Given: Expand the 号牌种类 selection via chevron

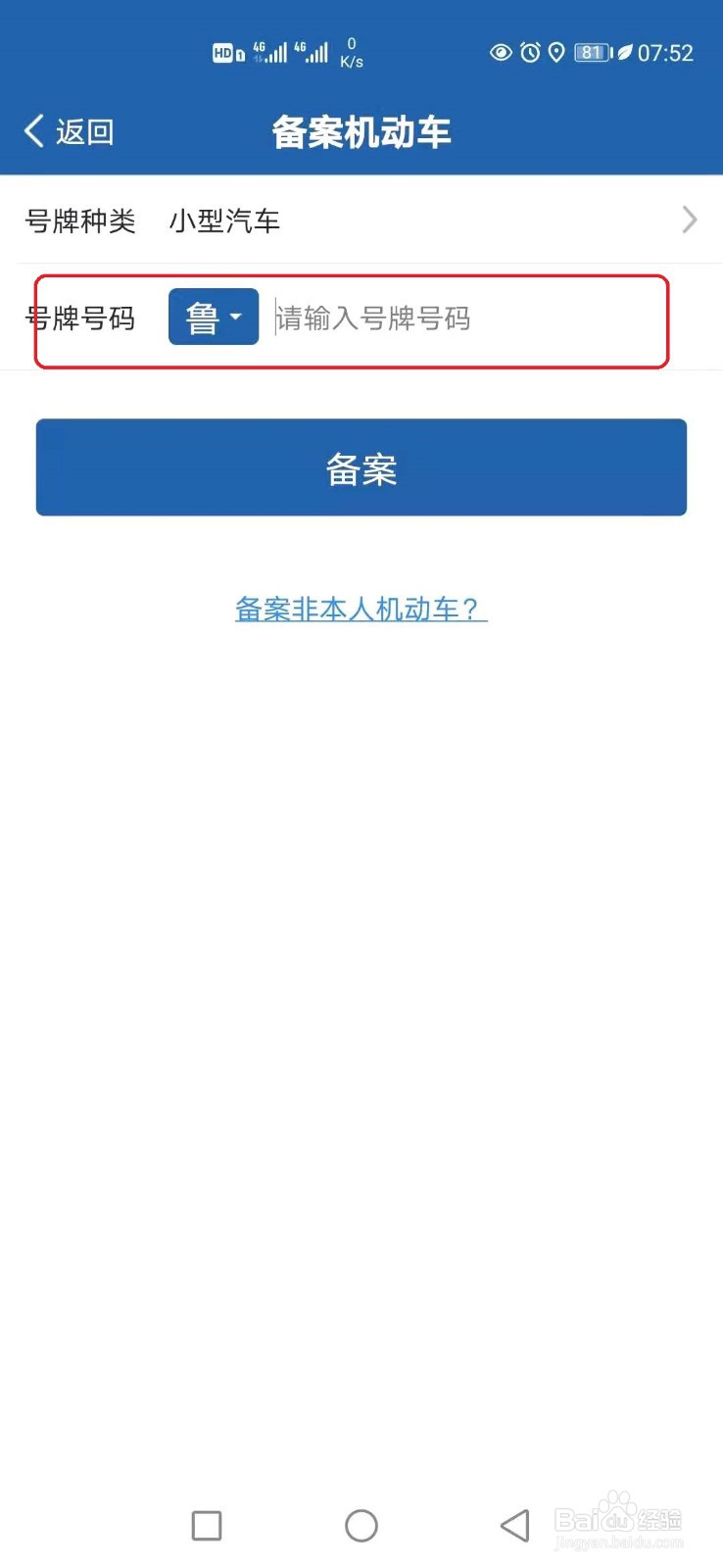Looking at the screenshot, I should click(x=689, y=220).
